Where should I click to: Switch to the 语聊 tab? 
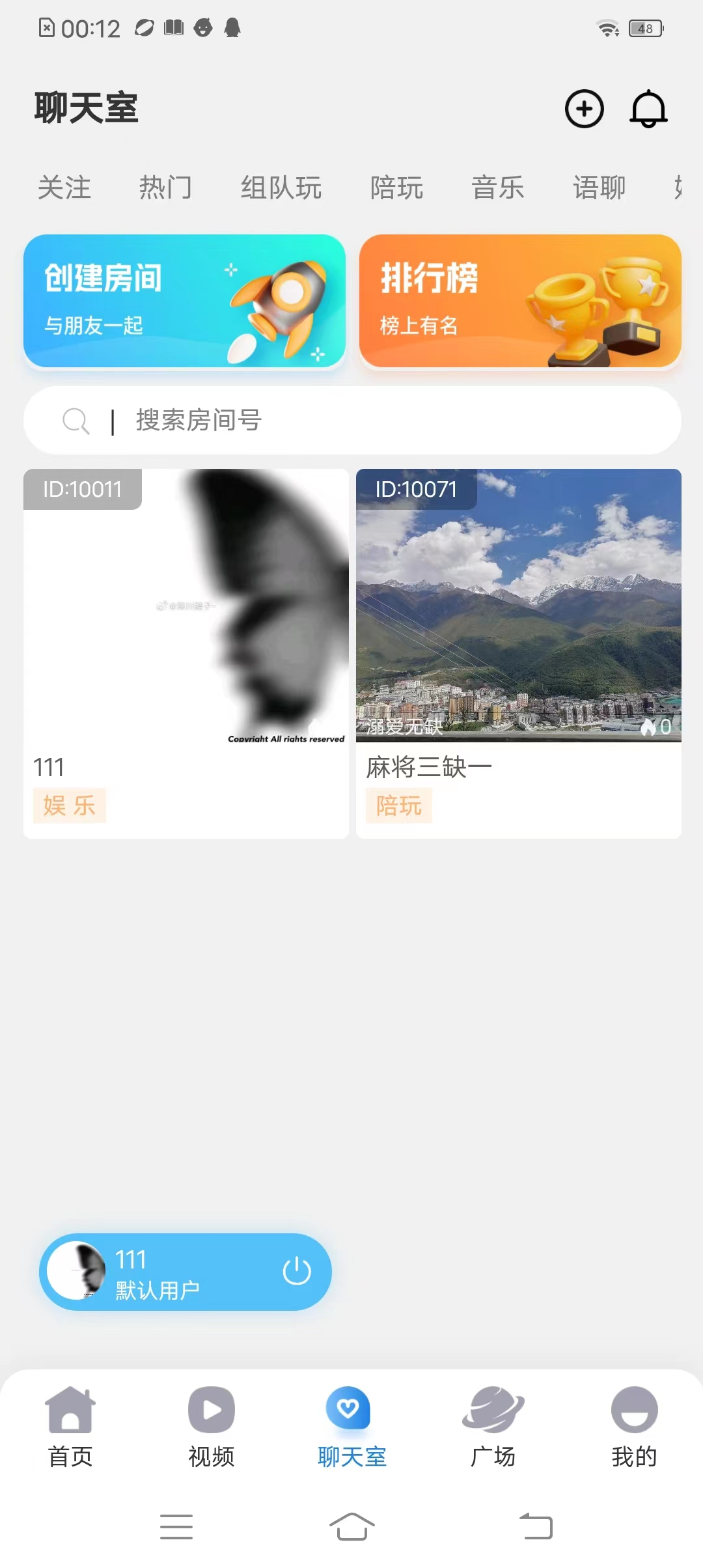coord(599,188)
